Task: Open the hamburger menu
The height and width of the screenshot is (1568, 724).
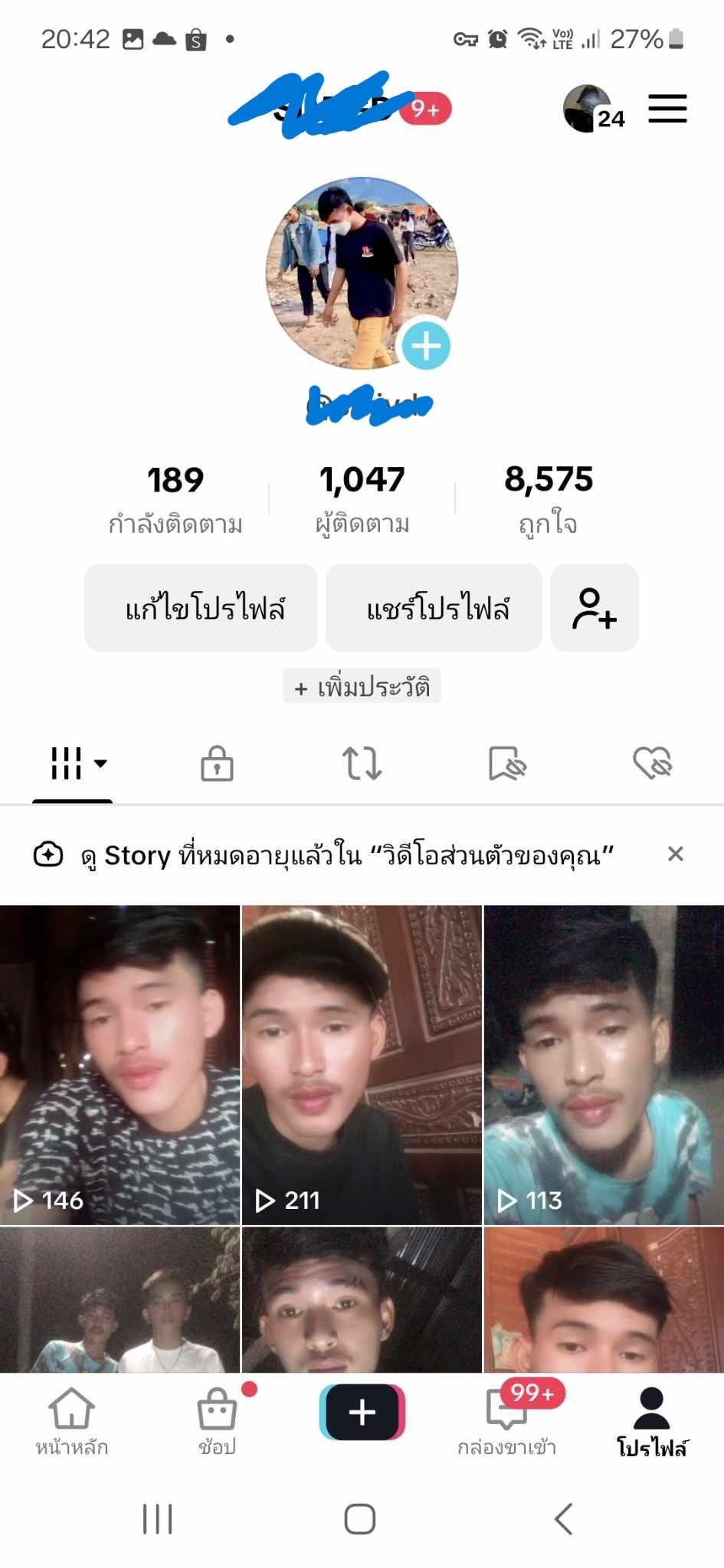Action: (667, 109)
